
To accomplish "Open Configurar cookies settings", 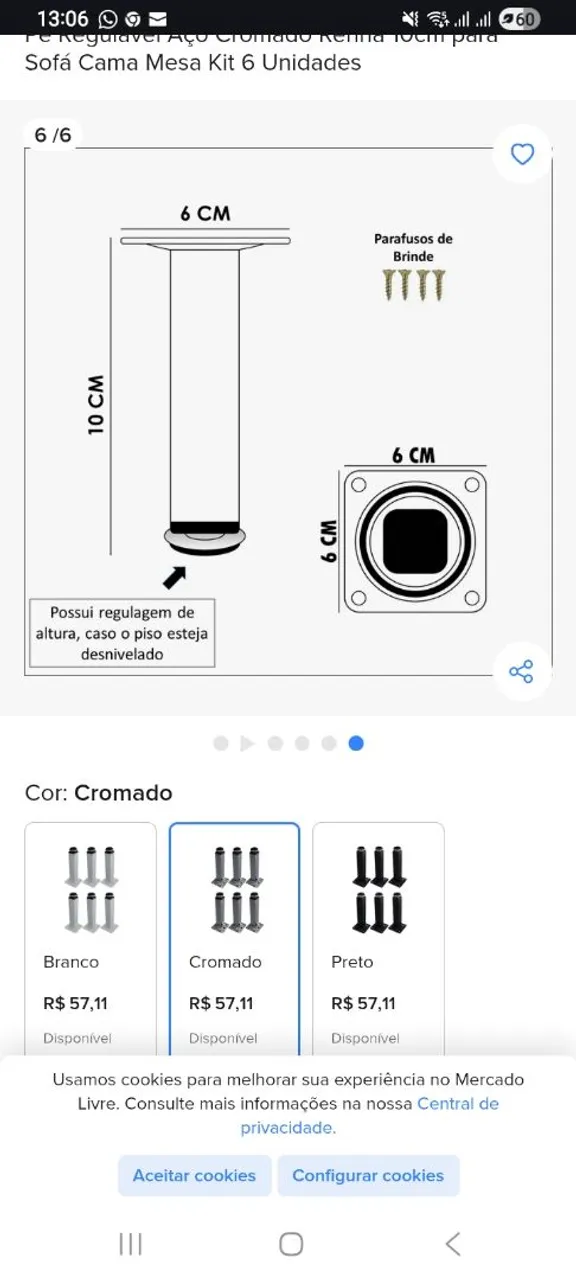I will click(368, 1175).
